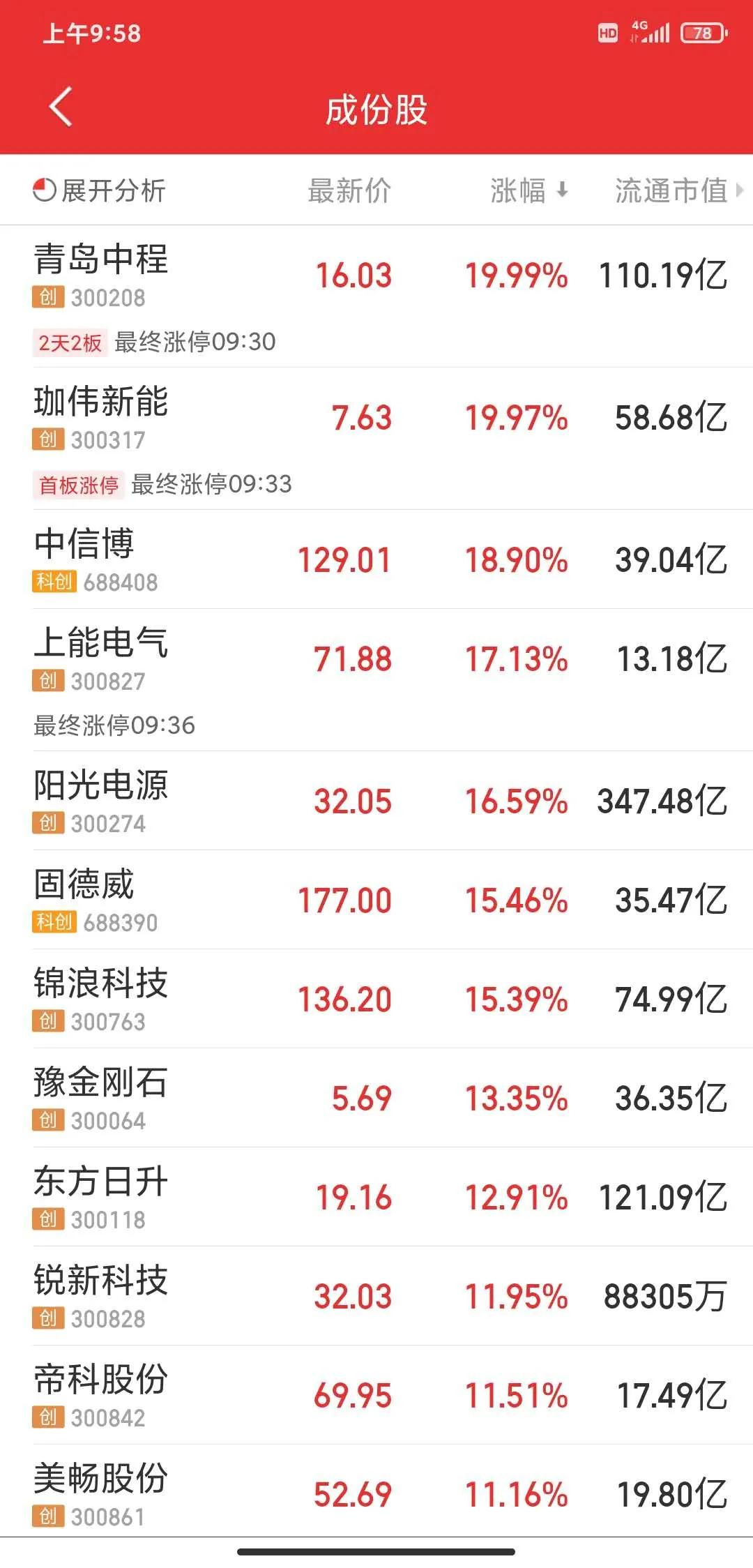Viewport: 753px width, 1568px height.
Task: View details for 中信博 688408
Action: click(x=376, y=559)
